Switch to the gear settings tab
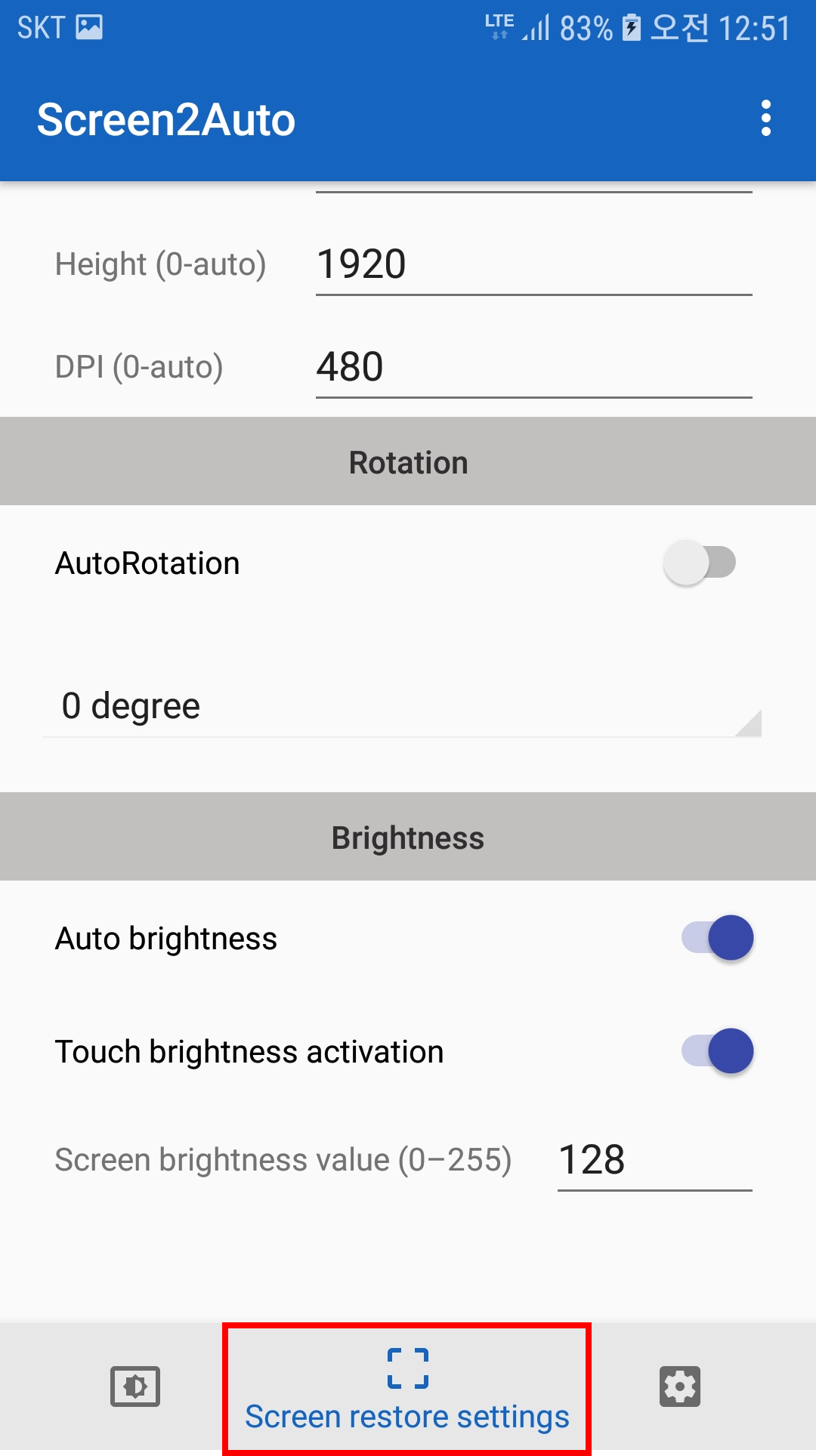816x1456 pixels. tap(680, 1387)
